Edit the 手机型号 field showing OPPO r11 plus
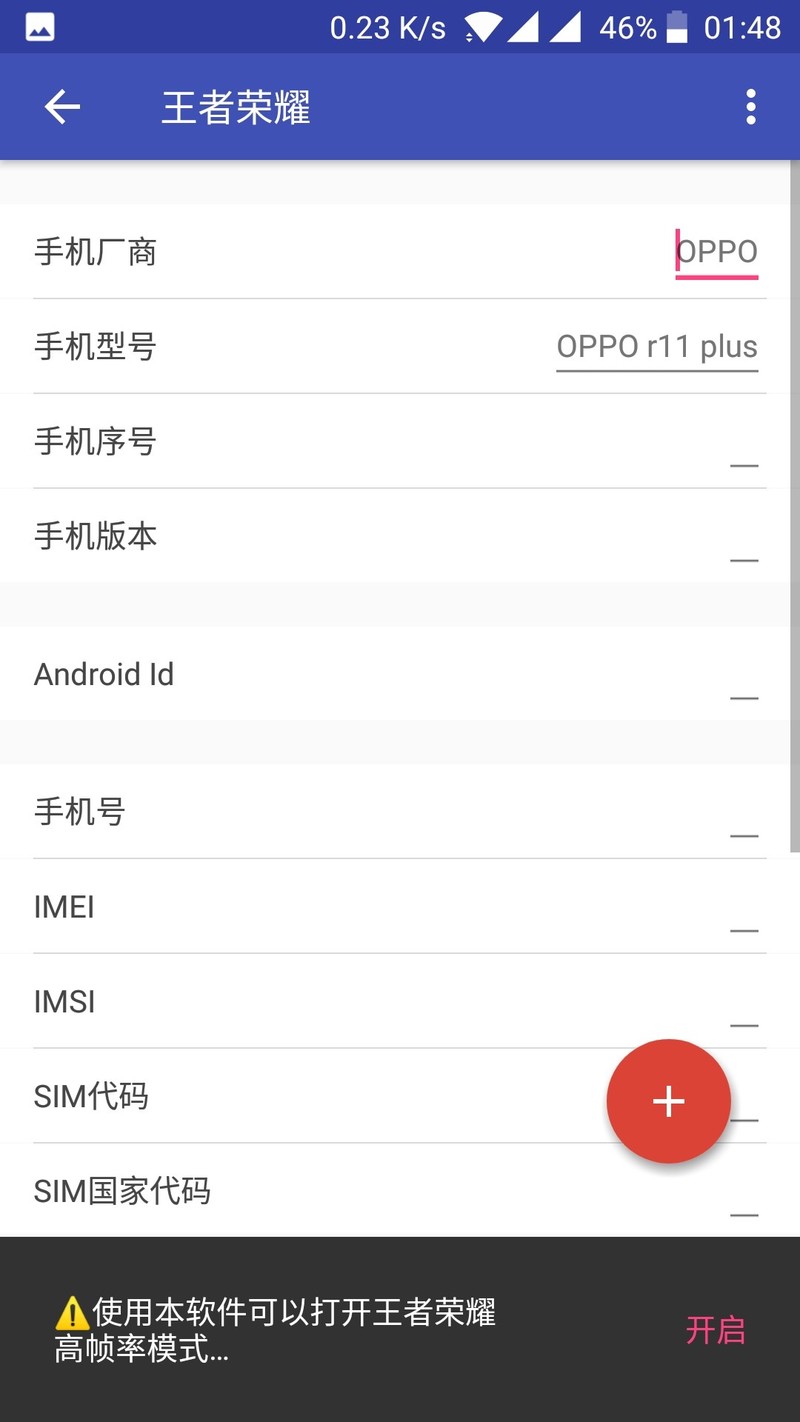 coord(657,346)
